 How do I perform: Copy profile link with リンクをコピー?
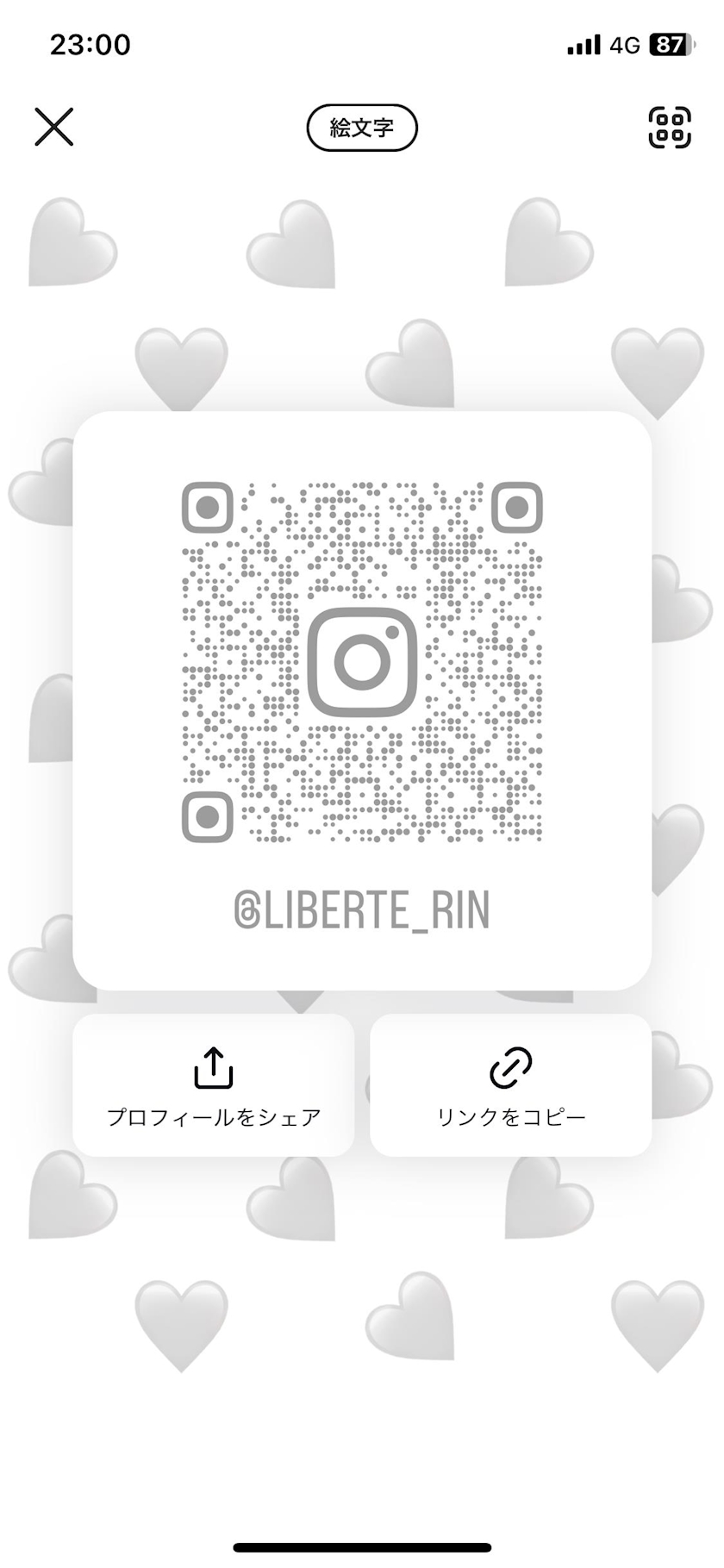pyautogui.click(x=511, y=1084)
